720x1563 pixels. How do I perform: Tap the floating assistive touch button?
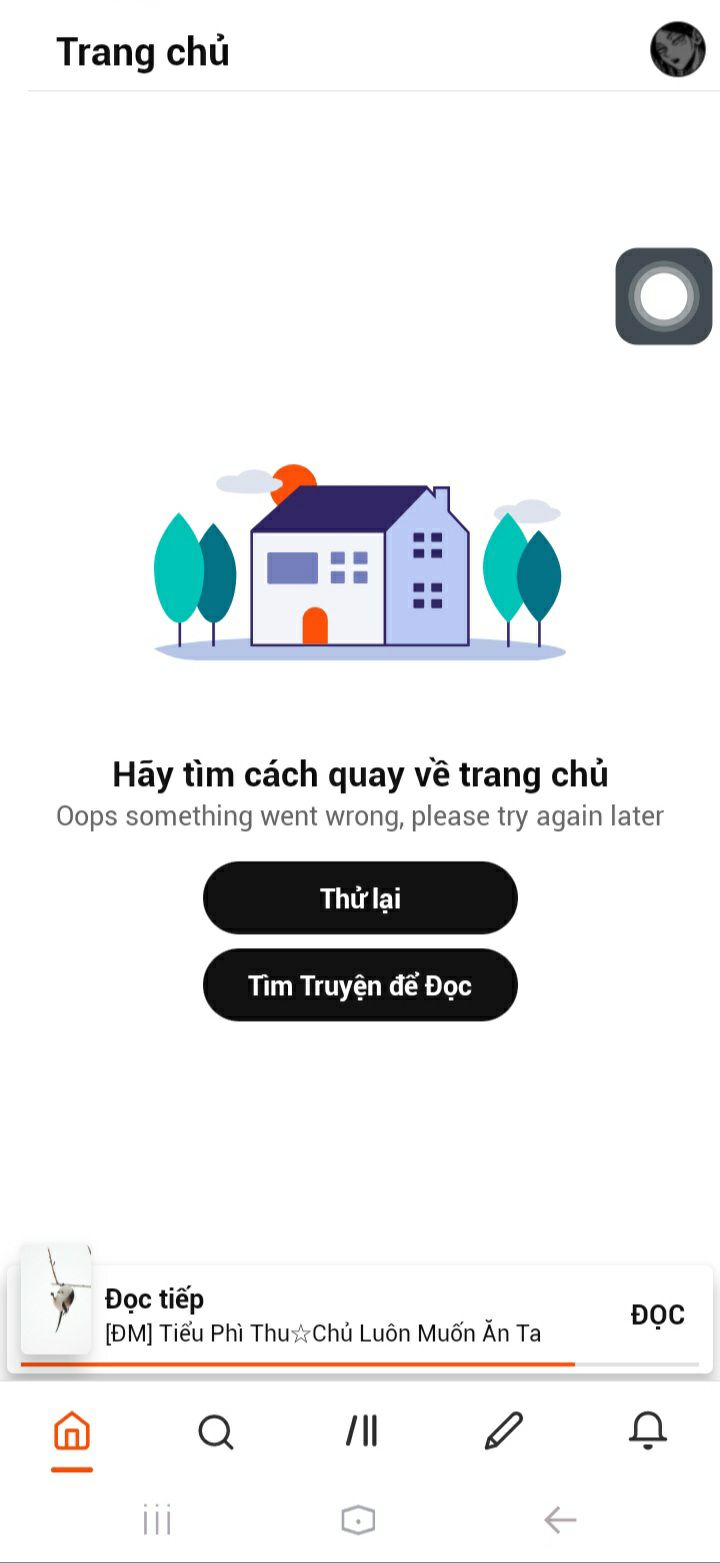pyautogui.click(x=664, y=296)
